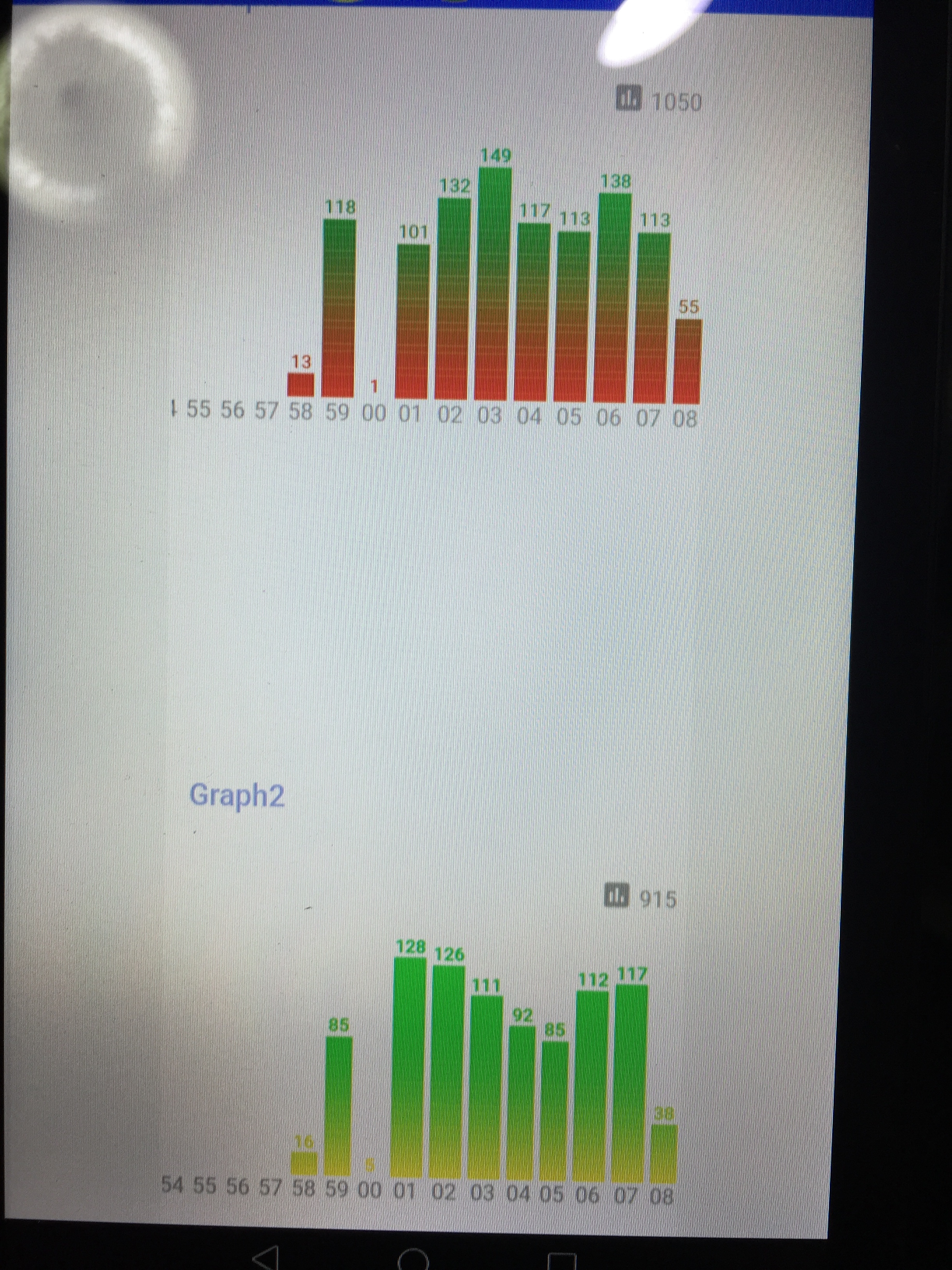Select the 128 bar in Graph2 chart

click(x=409, y=1068)
